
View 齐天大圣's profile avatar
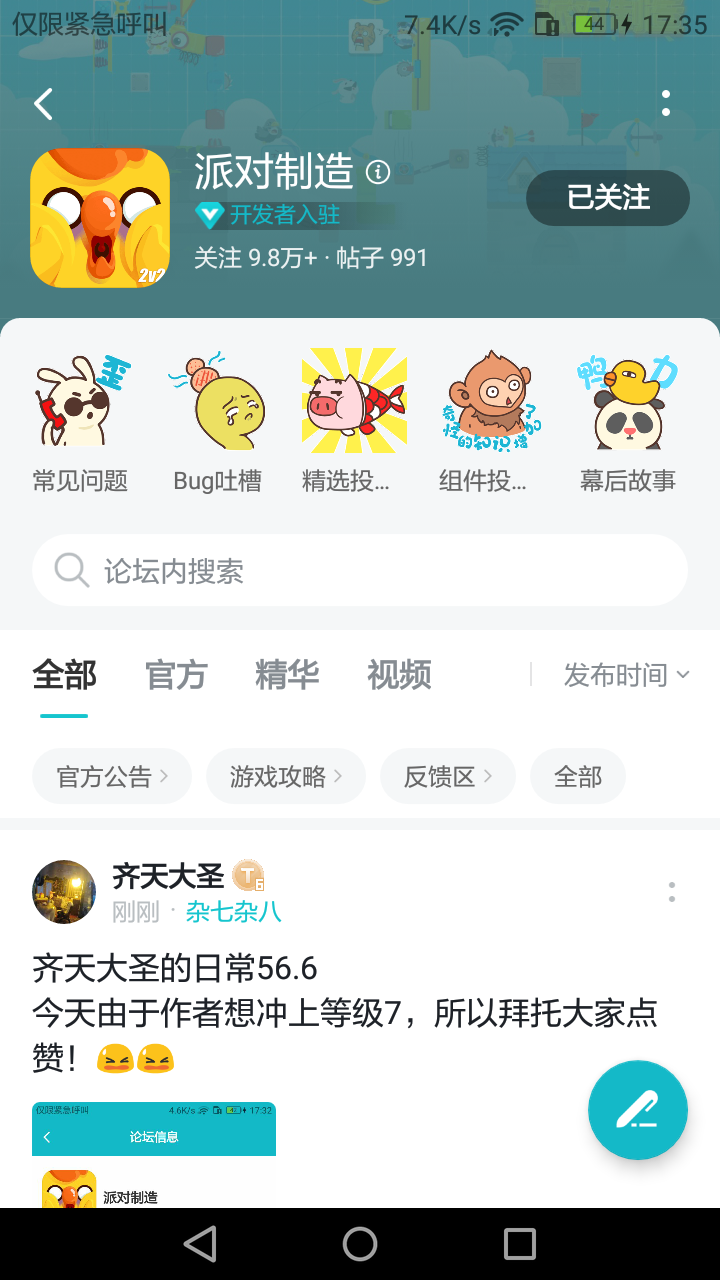64,892
